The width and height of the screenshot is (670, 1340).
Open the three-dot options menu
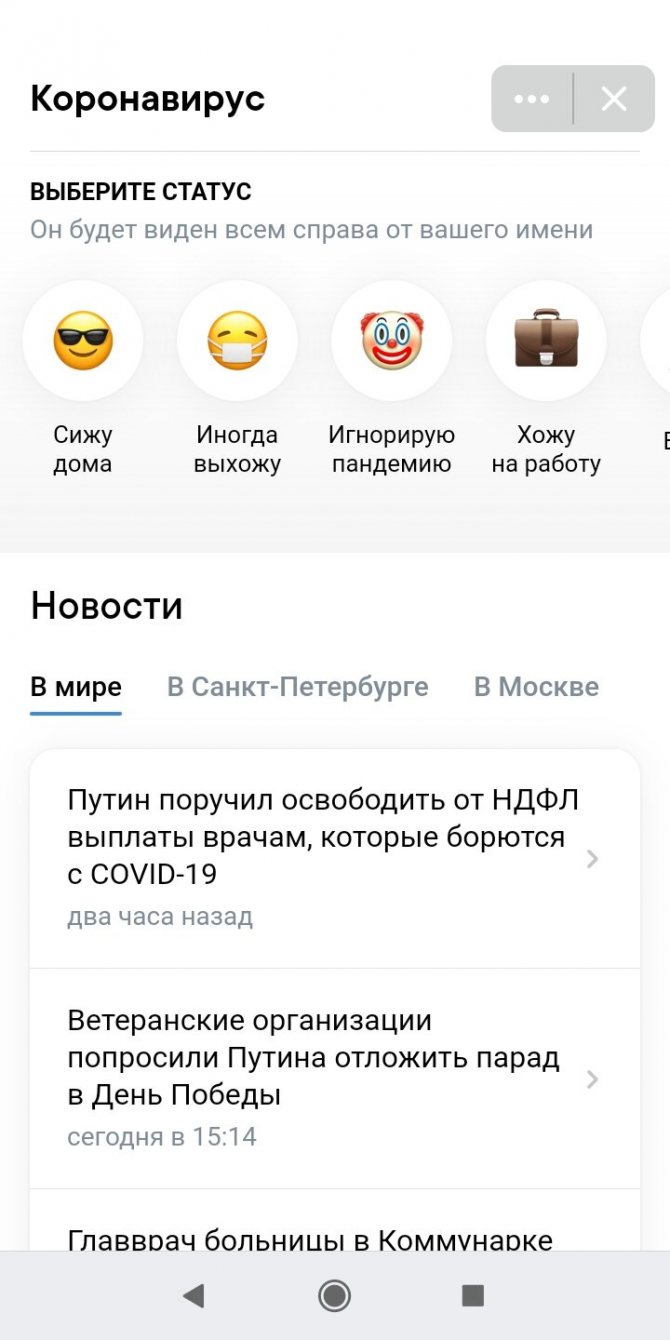click(x=532, y=99)
